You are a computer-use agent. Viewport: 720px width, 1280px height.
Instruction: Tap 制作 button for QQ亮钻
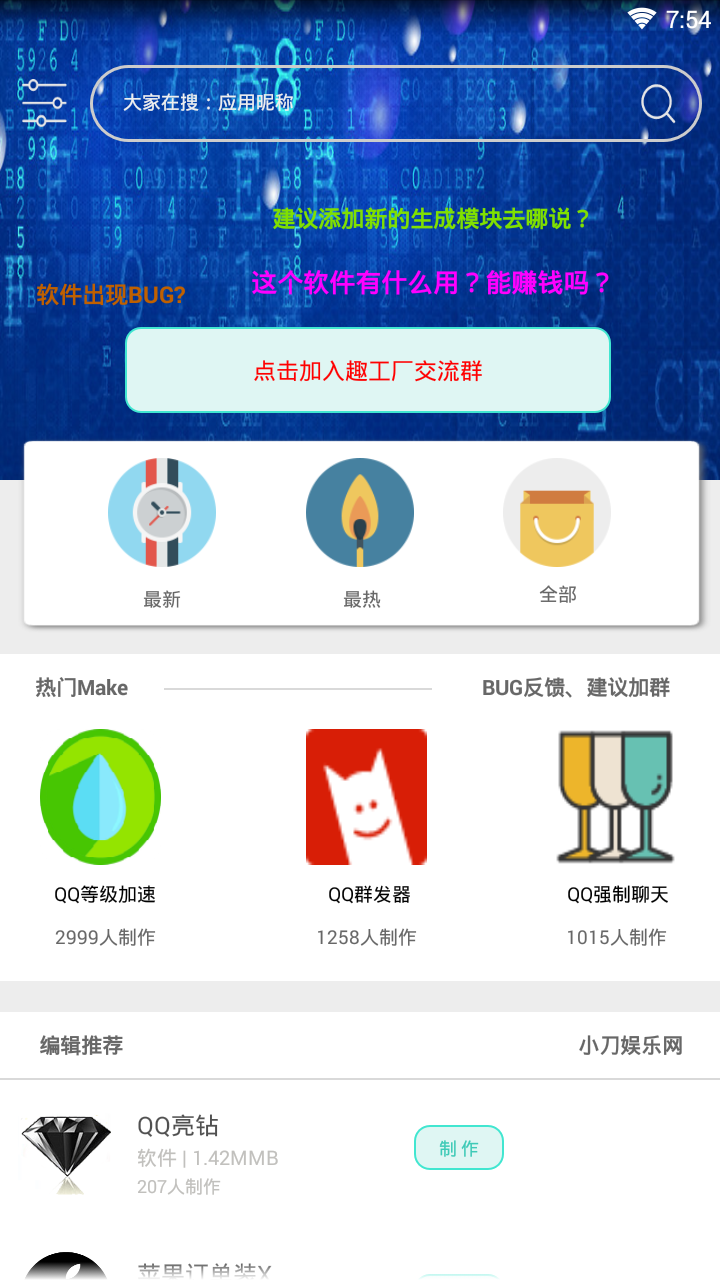(x=458, y=1148)
